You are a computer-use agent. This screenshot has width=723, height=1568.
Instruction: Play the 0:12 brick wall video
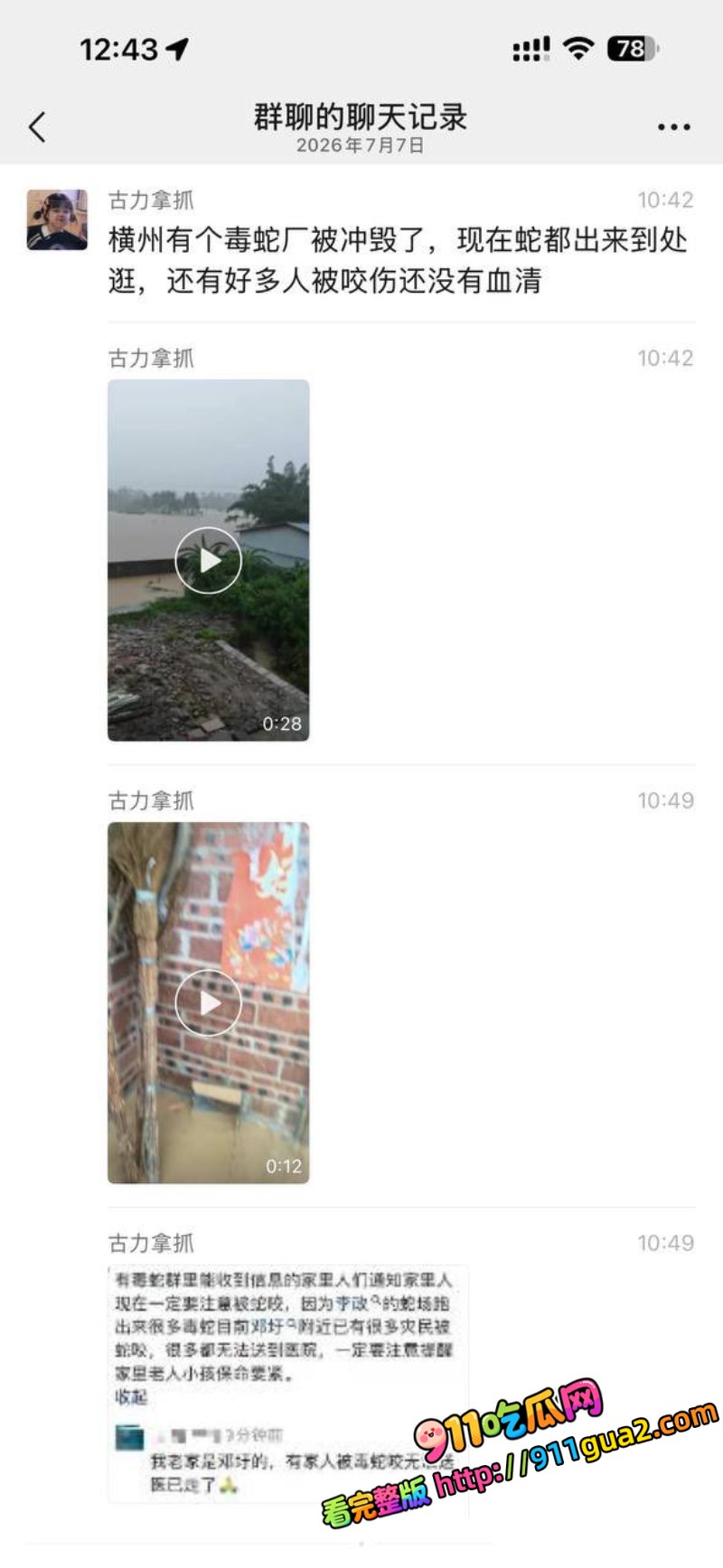209,1003
